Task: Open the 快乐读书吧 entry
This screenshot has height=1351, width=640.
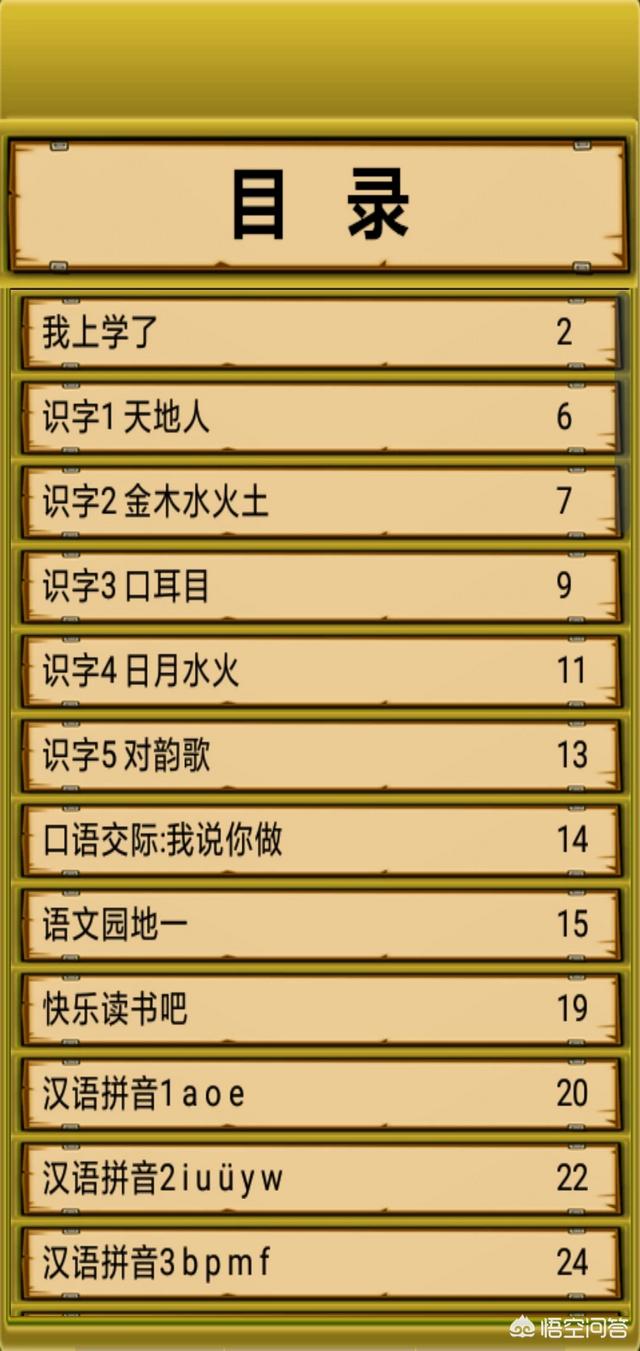Action: (320, 1008)
